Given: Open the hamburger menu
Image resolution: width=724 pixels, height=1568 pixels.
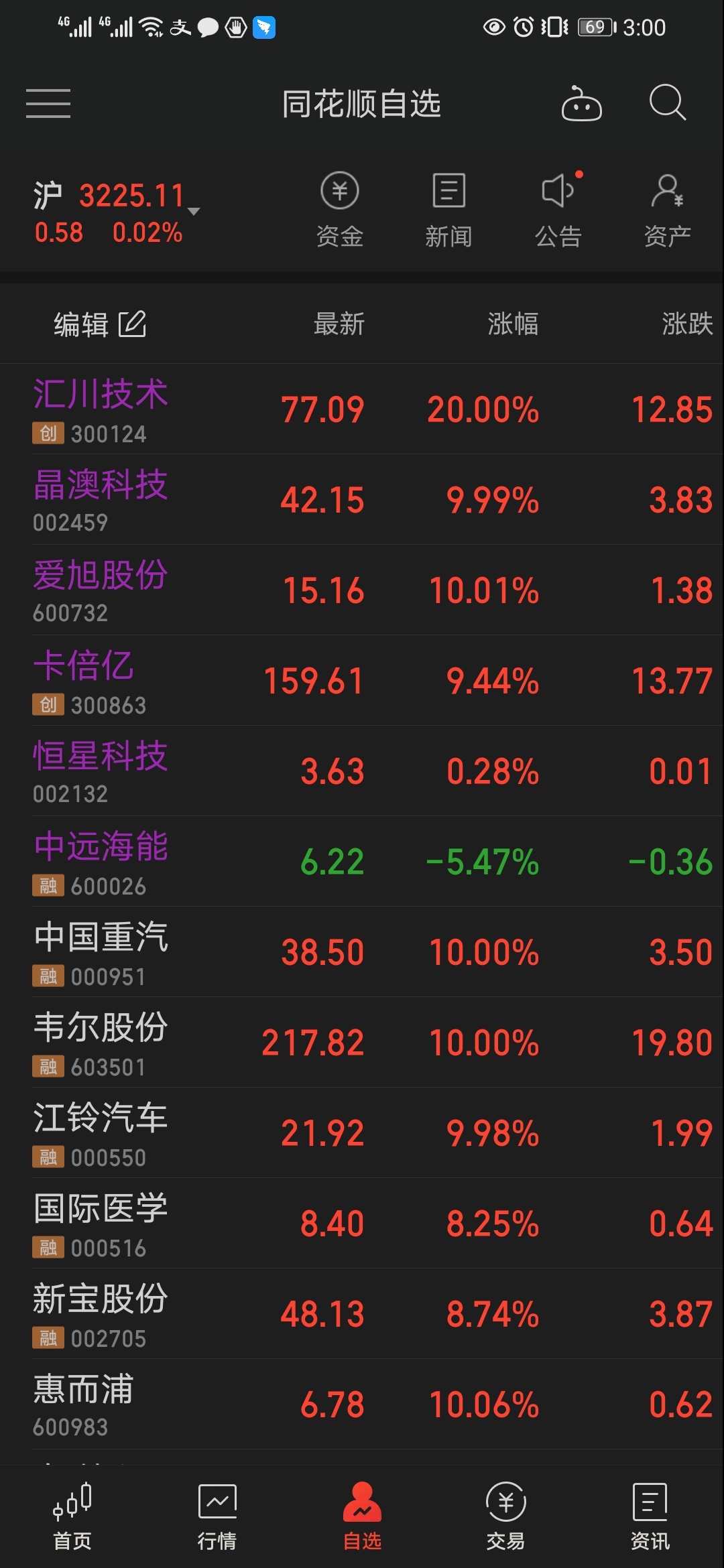Looking at the screenshot, I should point(48,103).
